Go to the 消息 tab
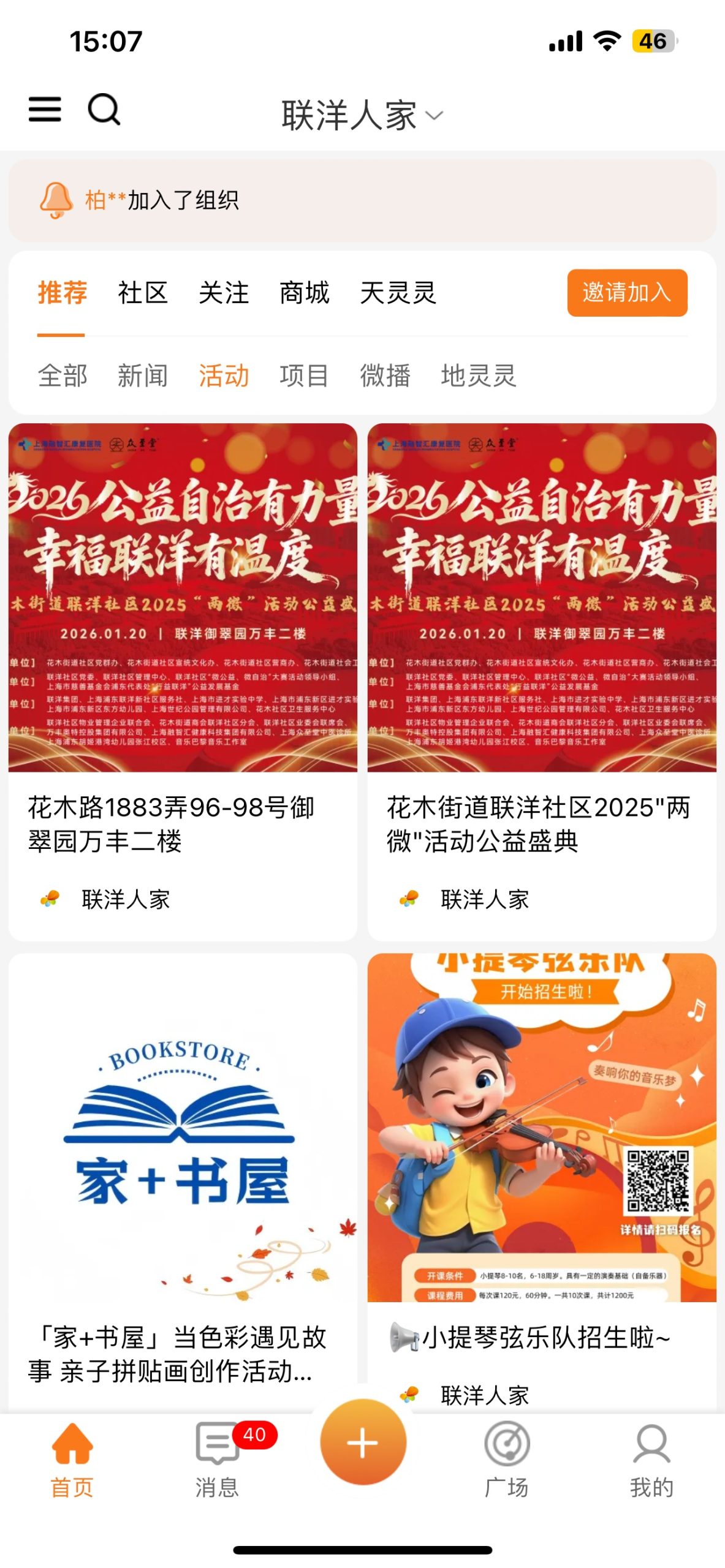725x1568 pixels. tap(217, 1459)
